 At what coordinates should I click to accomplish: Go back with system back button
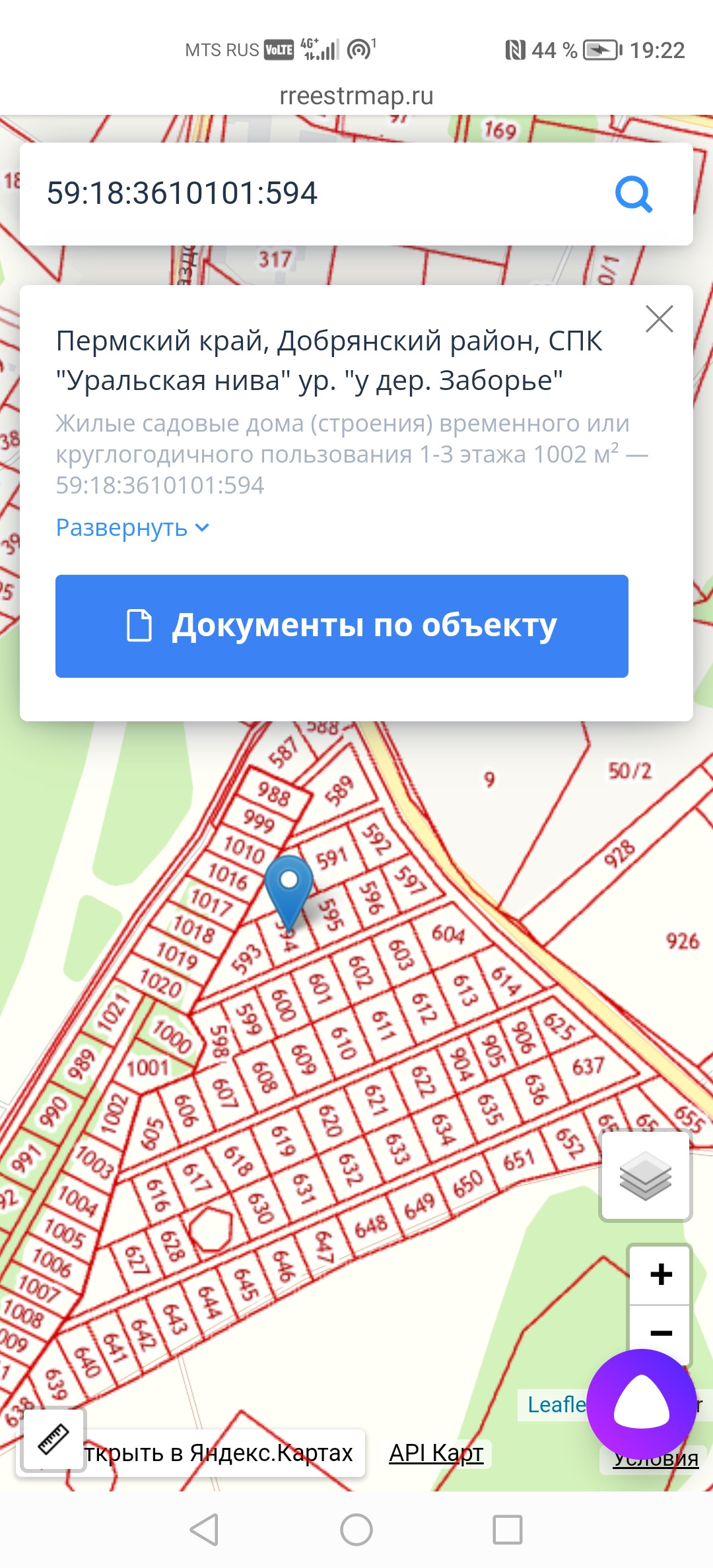click(x=205, y=1529)
